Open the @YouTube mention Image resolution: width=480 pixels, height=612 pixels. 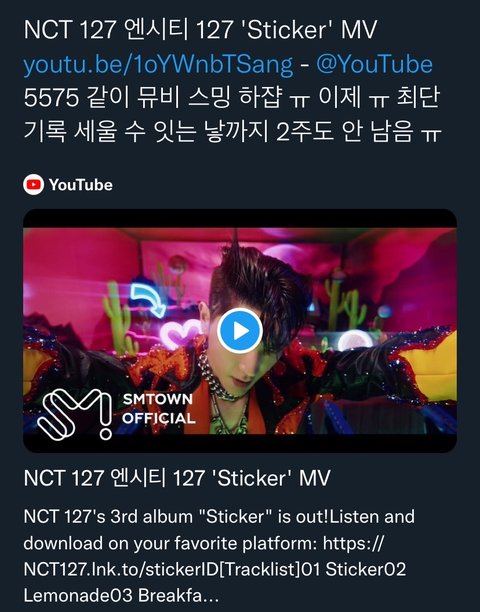pos(374,64)
